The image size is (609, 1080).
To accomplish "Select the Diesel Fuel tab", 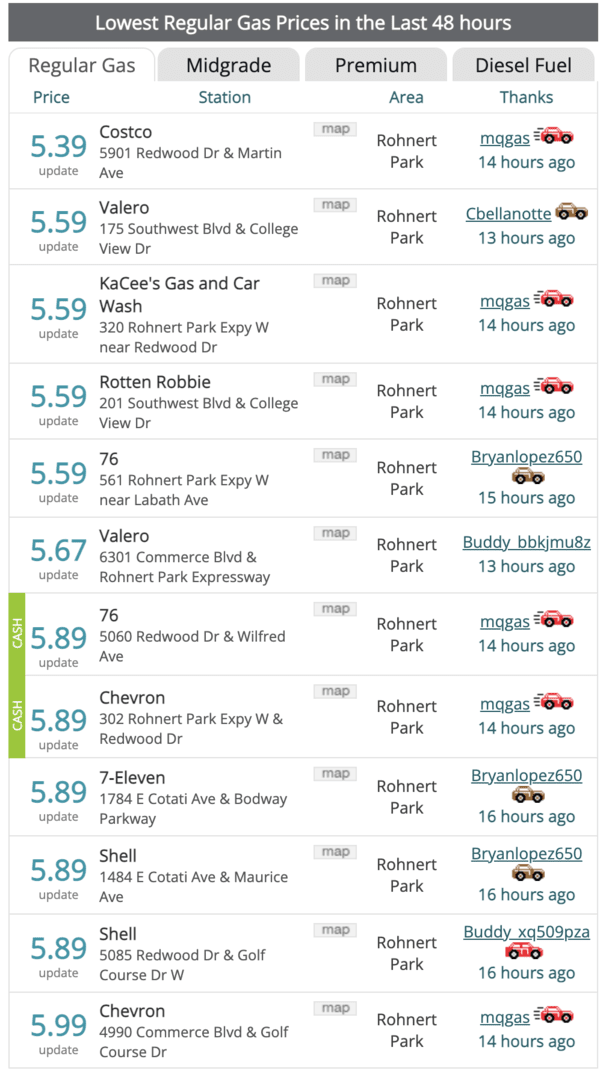I will [523, 66].
